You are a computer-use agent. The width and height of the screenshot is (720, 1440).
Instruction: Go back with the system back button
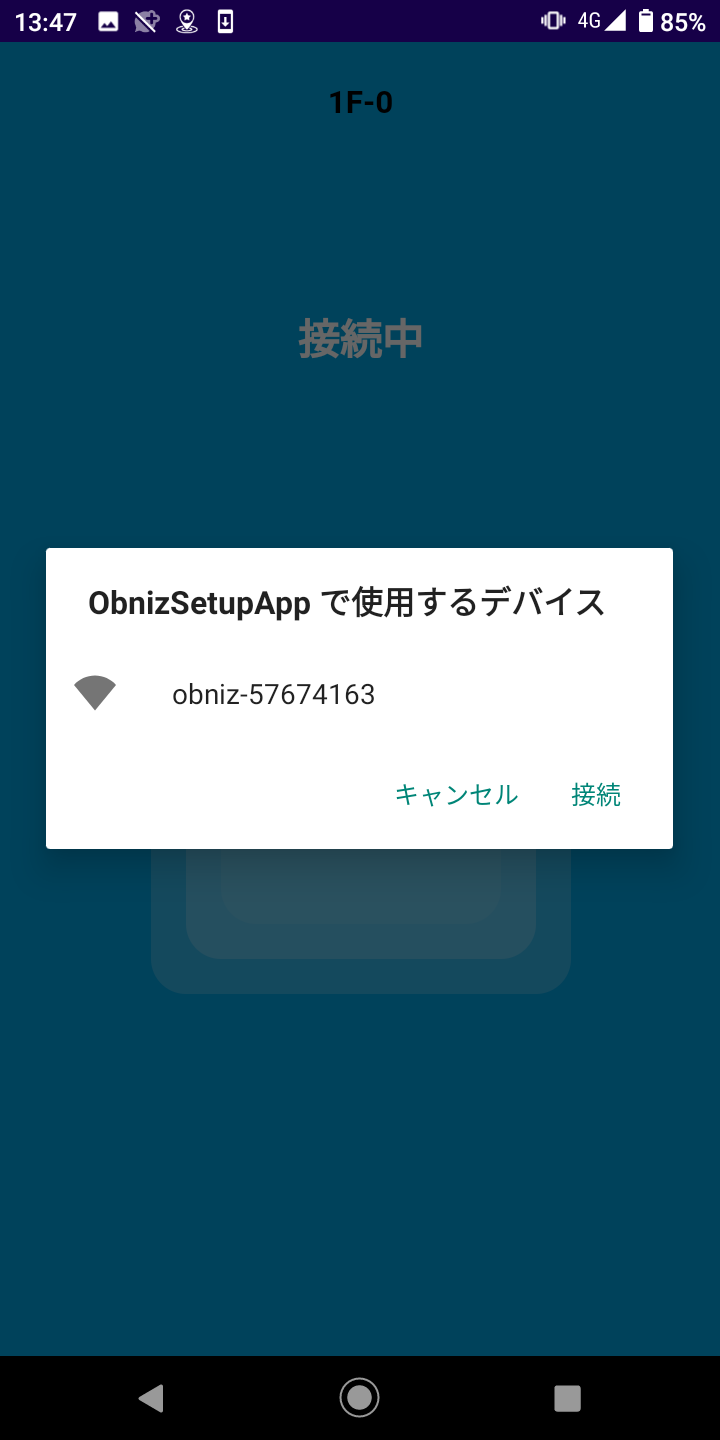tap(151, 1398)
